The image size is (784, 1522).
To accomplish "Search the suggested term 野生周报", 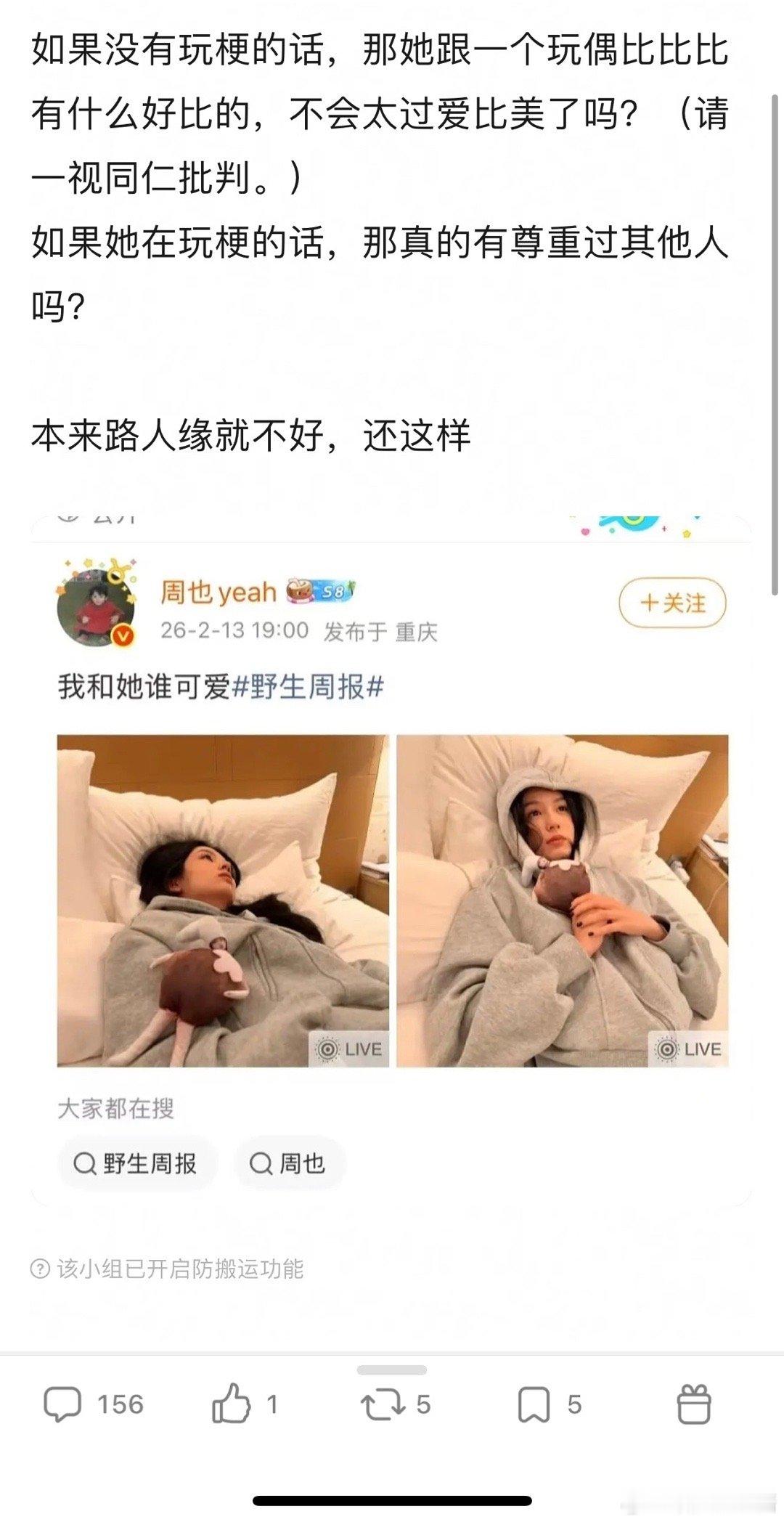I will pos(136,1164).
